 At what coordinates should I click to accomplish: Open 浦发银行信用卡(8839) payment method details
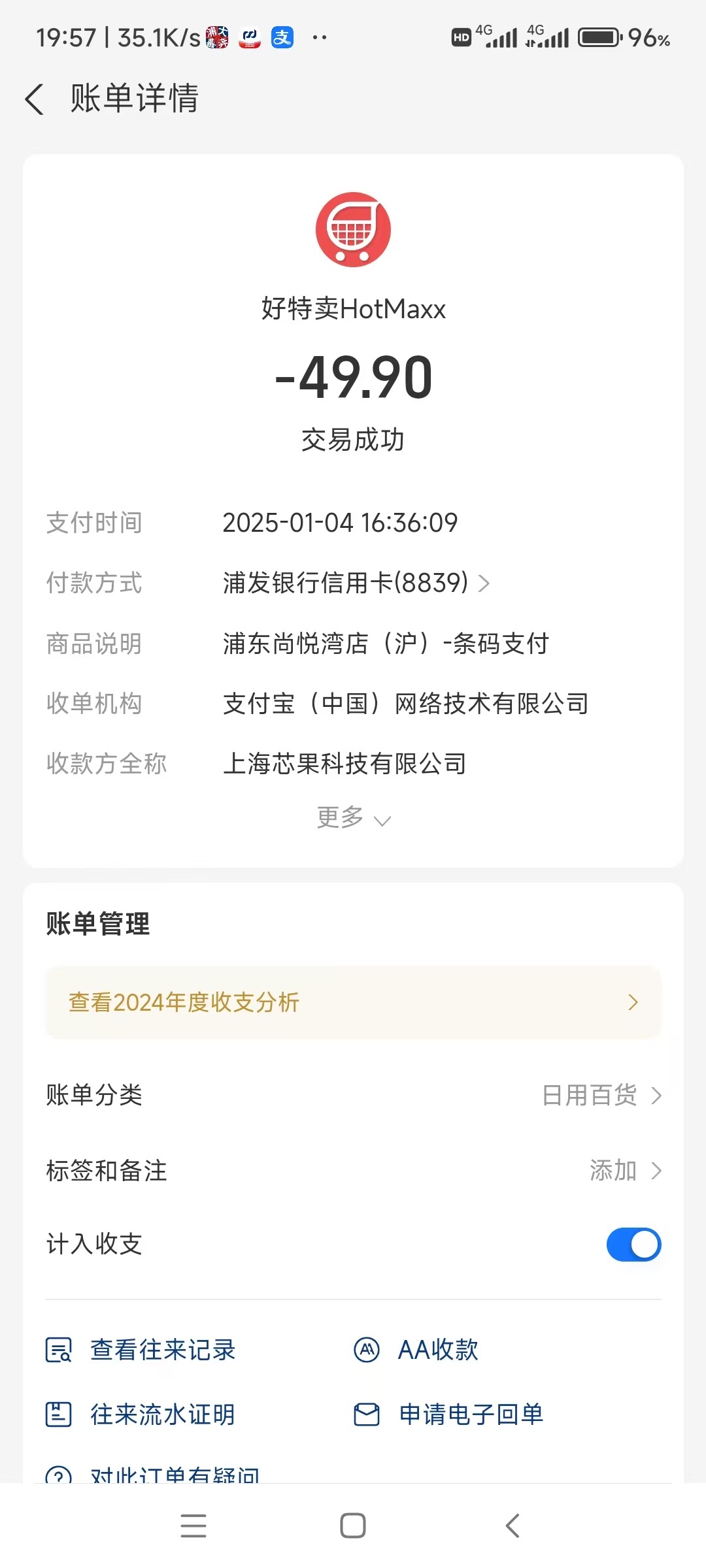[x=356, y=582]
